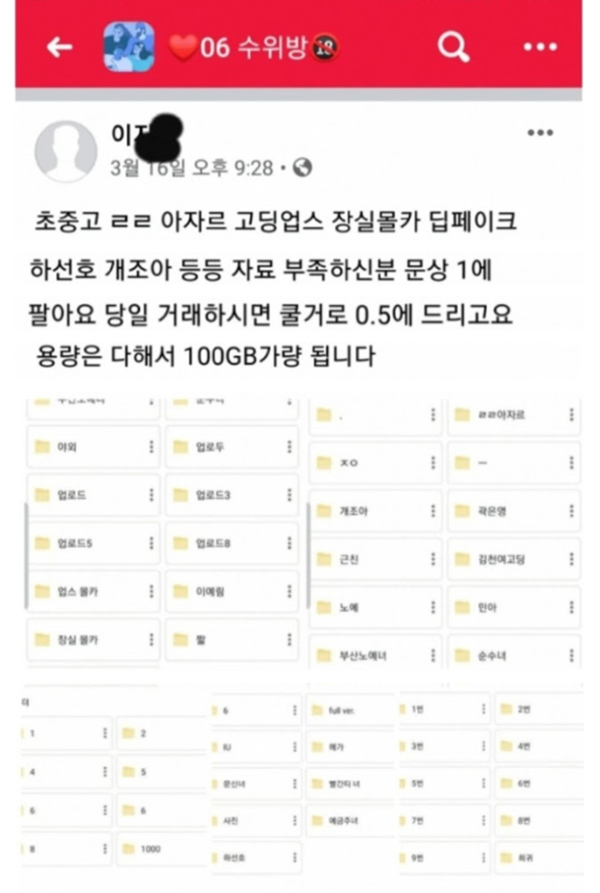Viewport: 600px width, 893px height.
Task: Open the search magnifier in the header
Action: point(453,47)
